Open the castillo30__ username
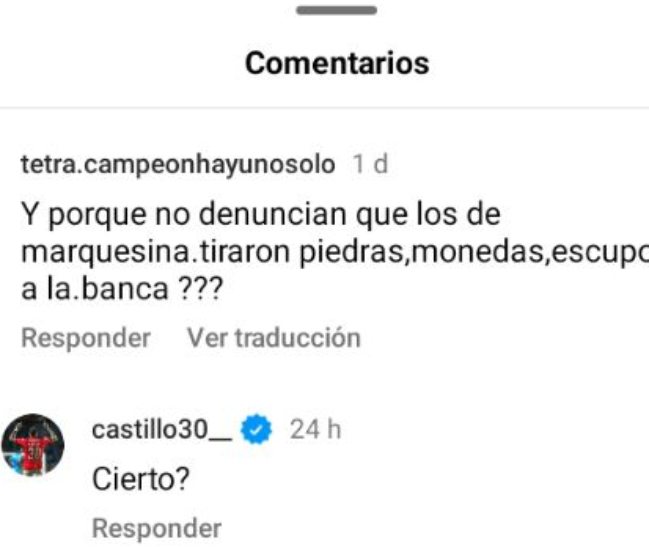 (x=162, y=430)
